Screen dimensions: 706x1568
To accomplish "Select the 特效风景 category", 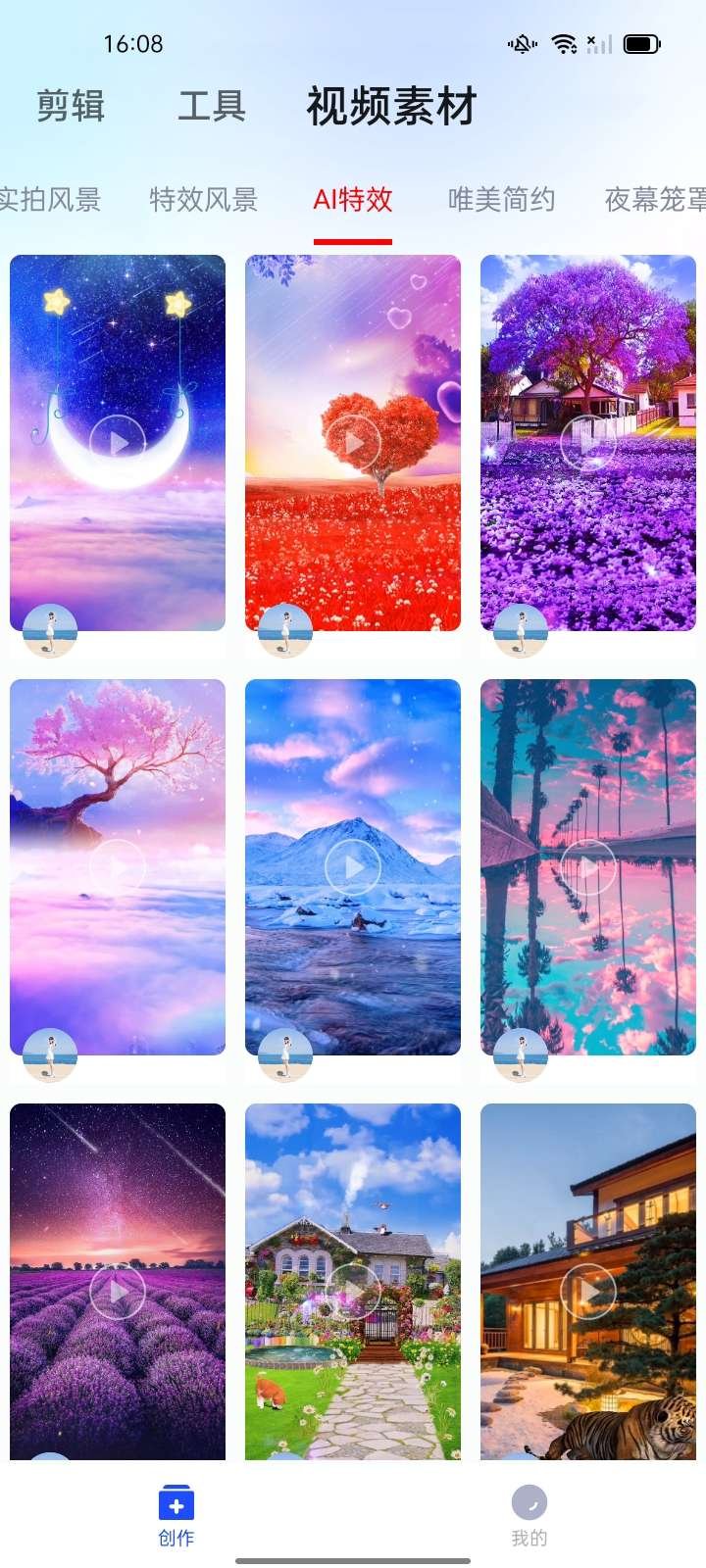I will point(203,200).
